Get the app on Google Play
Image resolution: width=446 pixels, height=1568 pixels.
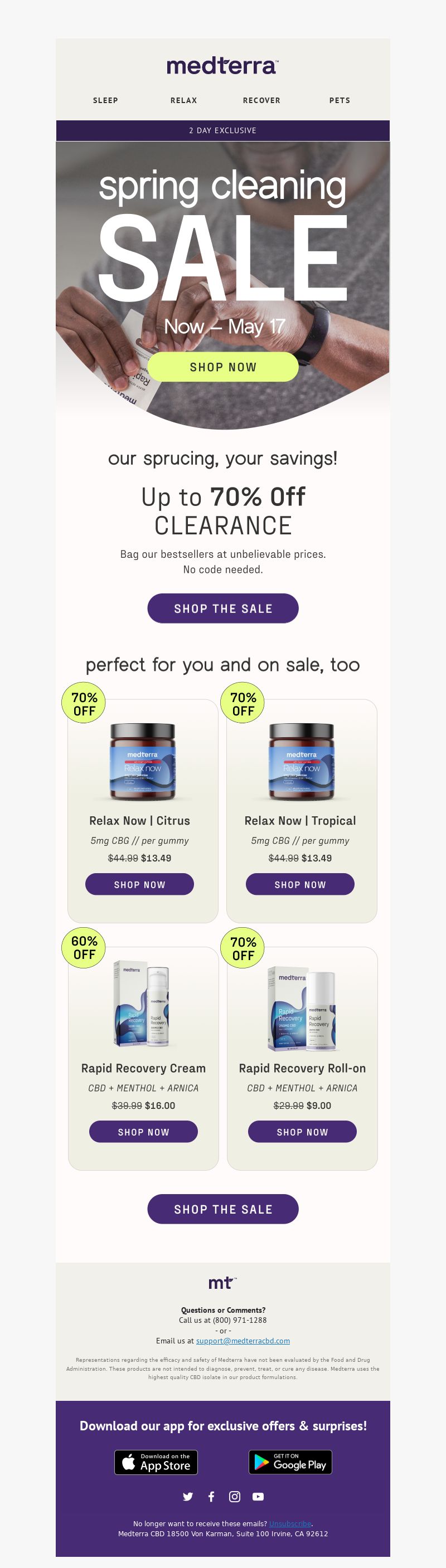click(x=290, y=1462)
